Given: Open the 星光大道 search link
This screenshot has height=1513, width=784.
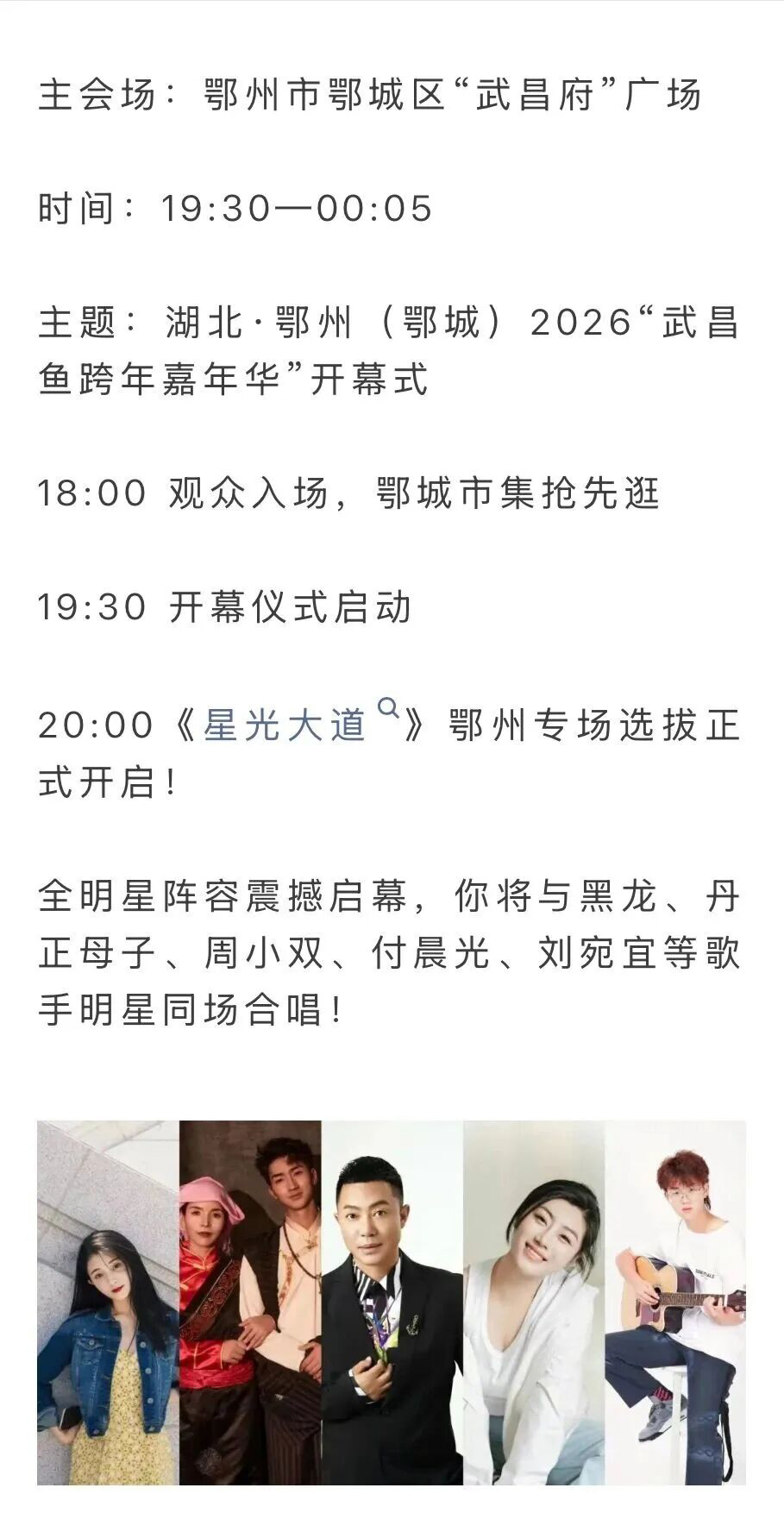Looking at the screenshot, I should (286, 725).
